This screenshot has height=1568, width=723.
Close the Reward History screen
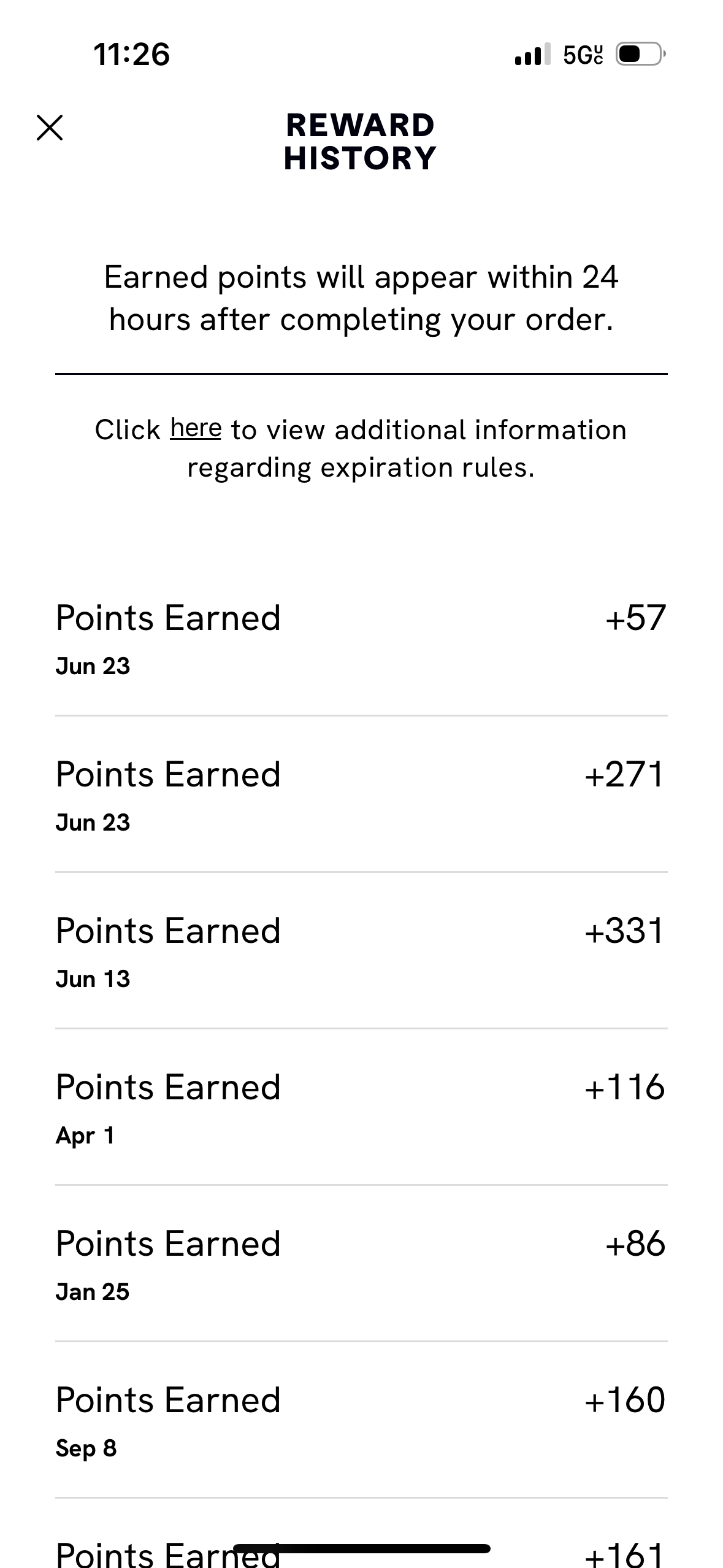50,128
